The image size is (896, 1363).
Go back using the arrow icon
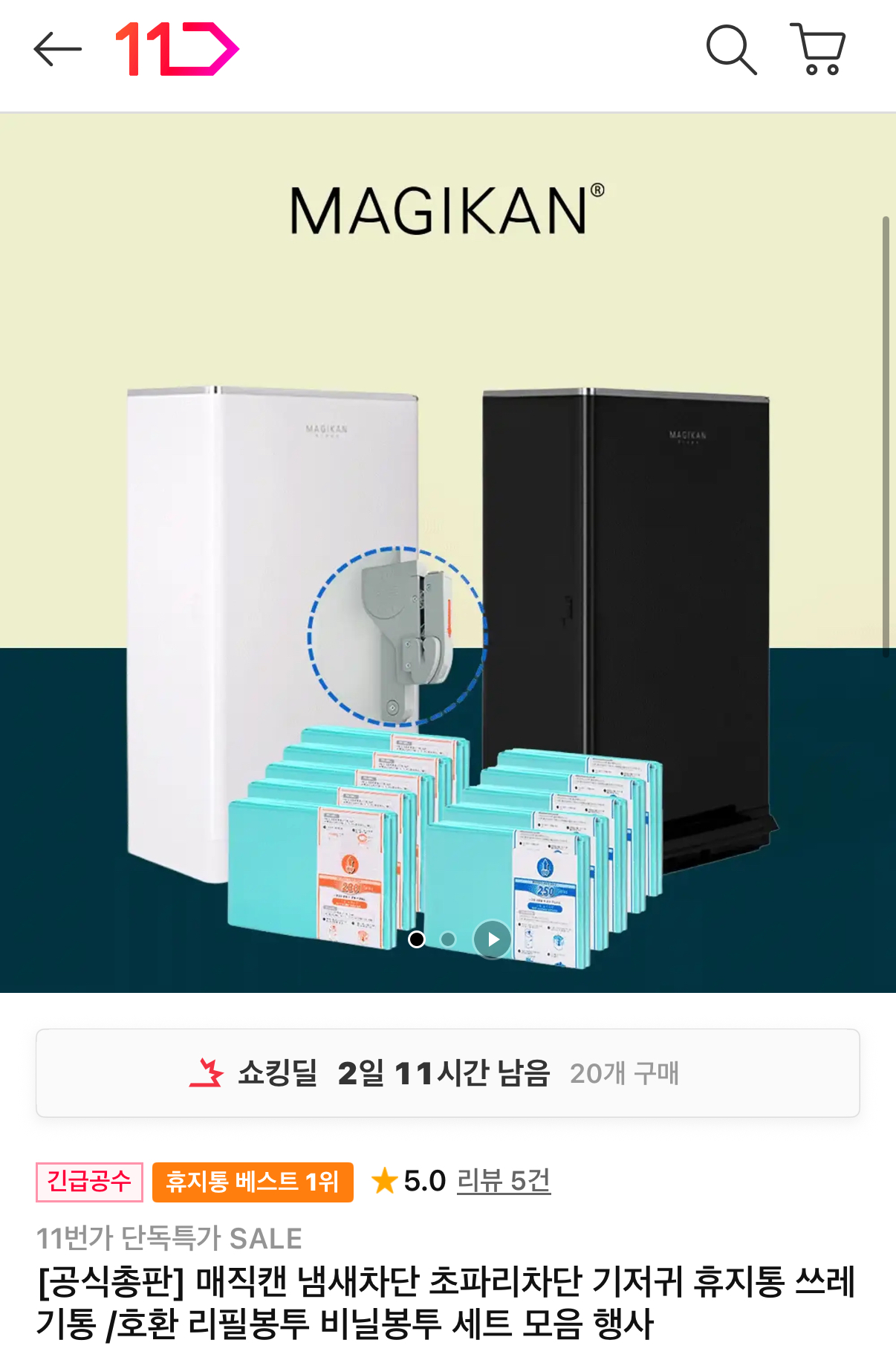coord(57,49)
